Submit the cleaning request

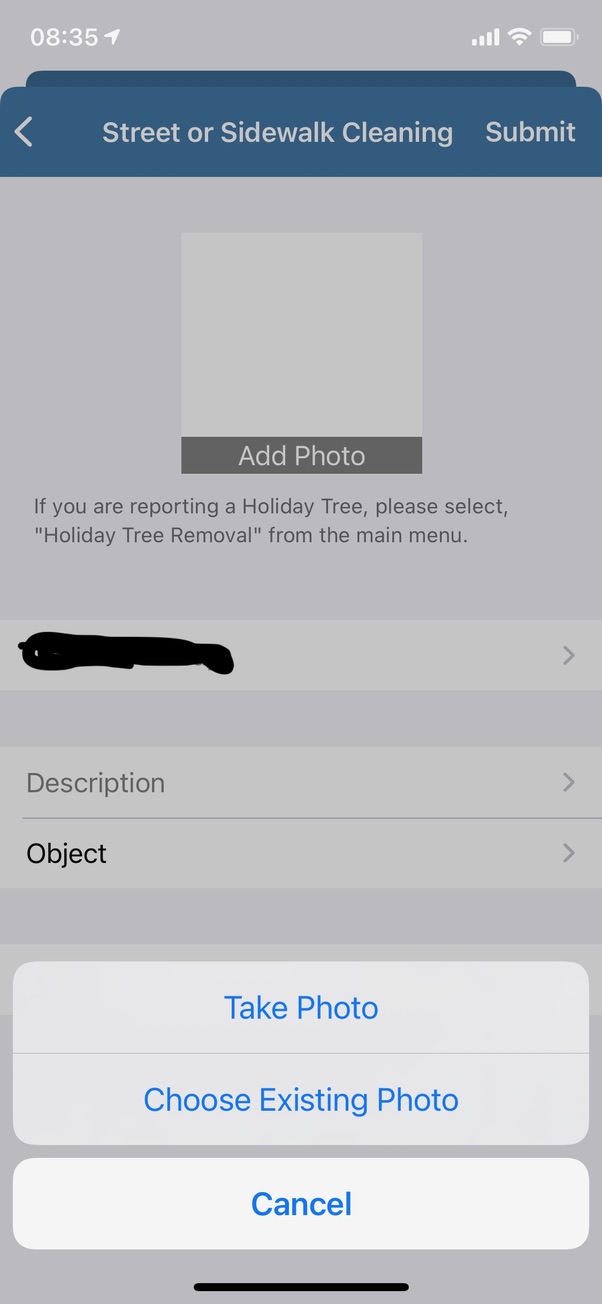point(530,132)
